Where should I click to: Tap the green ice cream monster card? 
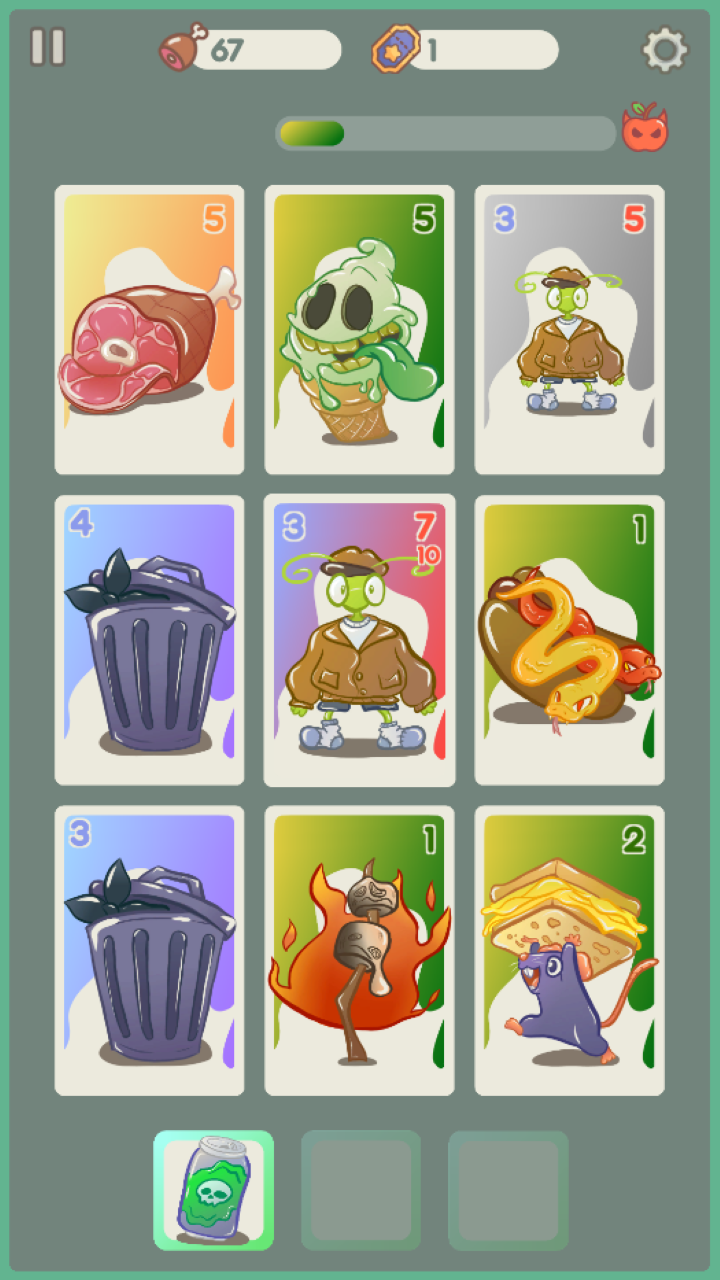[x=360, y=330]
